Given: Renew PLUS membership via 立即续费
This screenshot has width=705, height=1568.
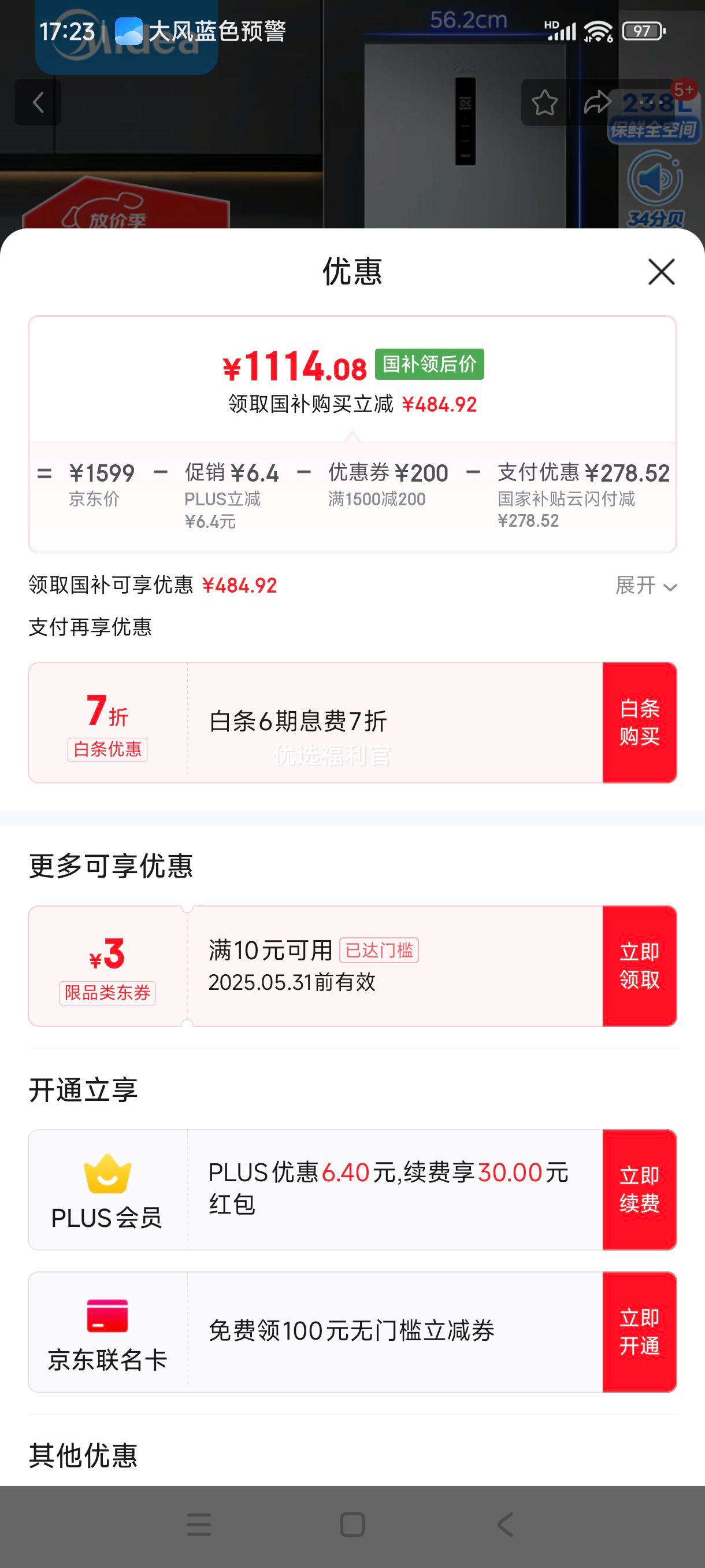Looking at the screenshot, I should (x=639, y=1189).
